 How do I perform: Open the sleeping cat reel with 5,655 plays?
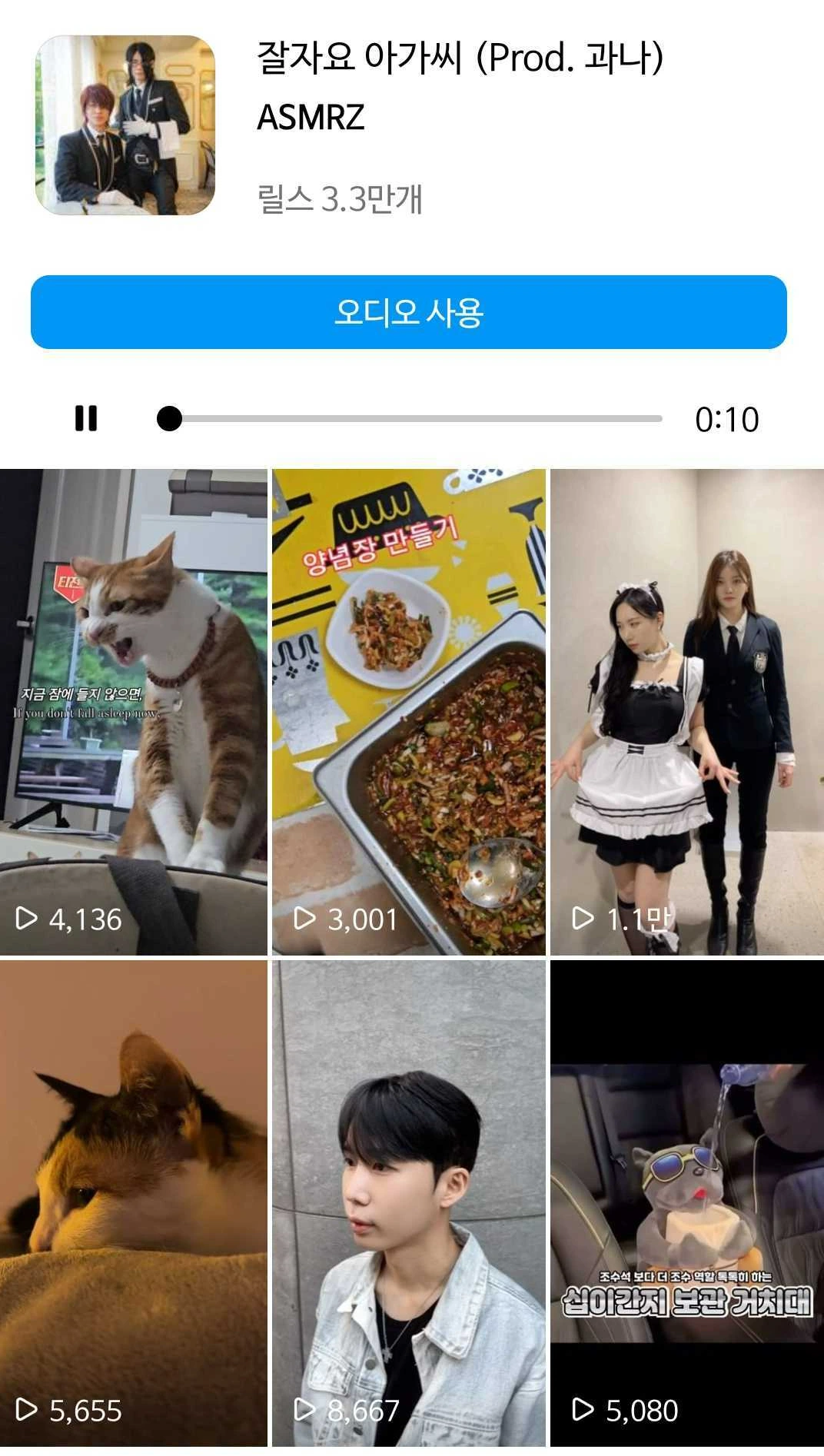(134, 1203)
